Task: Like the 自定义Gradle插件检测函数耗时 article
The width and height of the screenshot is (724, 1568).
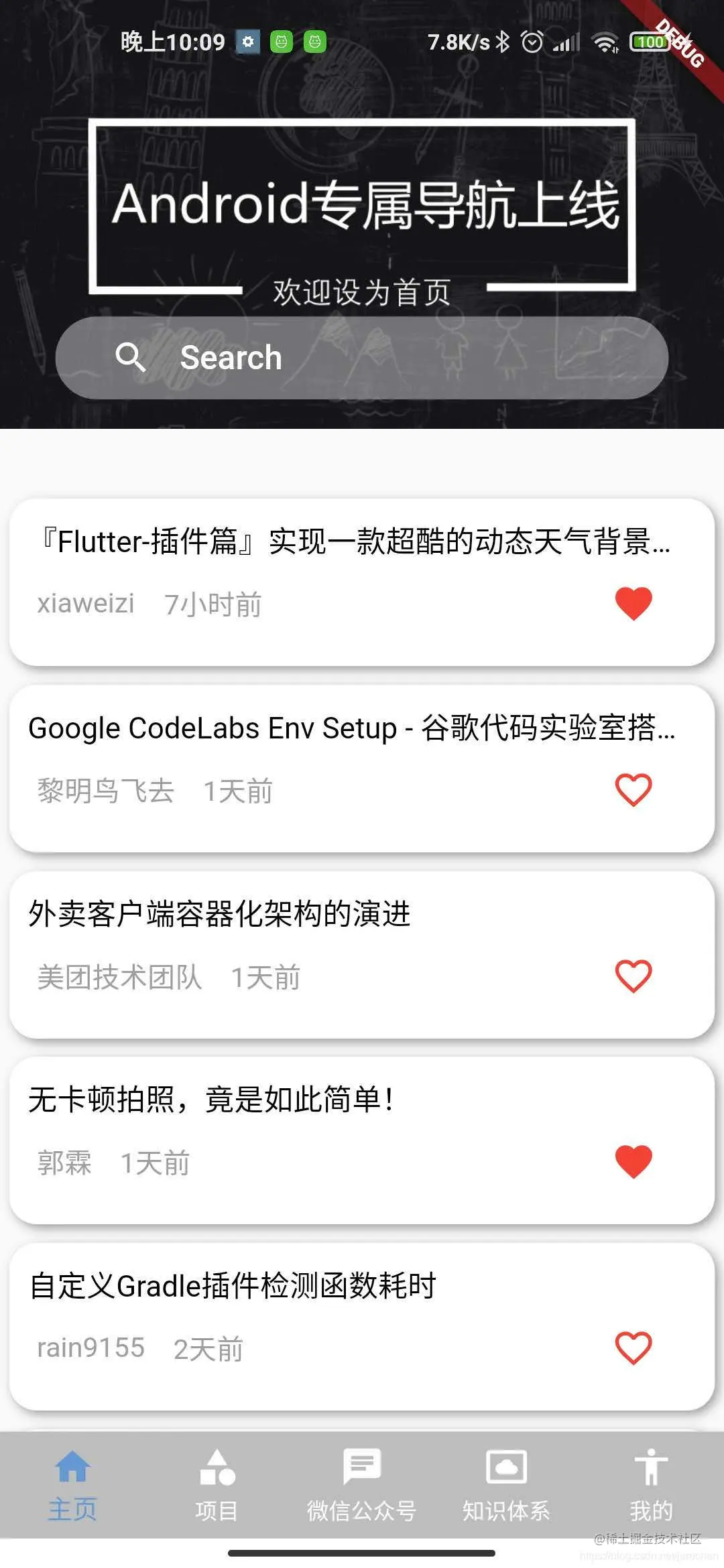Action: click(633, 1348)
